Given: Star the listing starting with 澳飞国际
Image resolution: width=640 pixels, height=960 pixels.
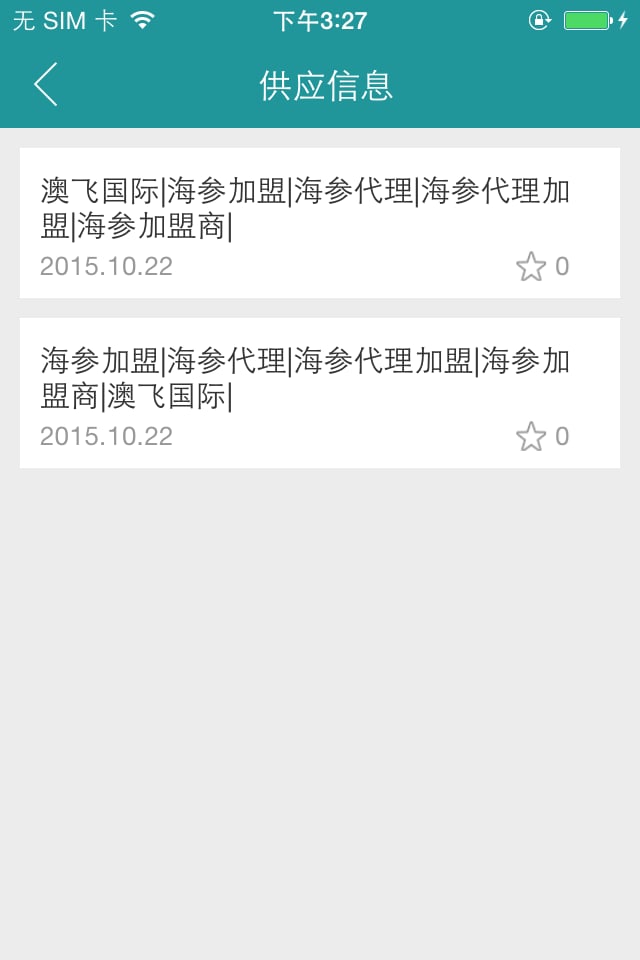Looking at the screenshot, I should click(531, 267).
